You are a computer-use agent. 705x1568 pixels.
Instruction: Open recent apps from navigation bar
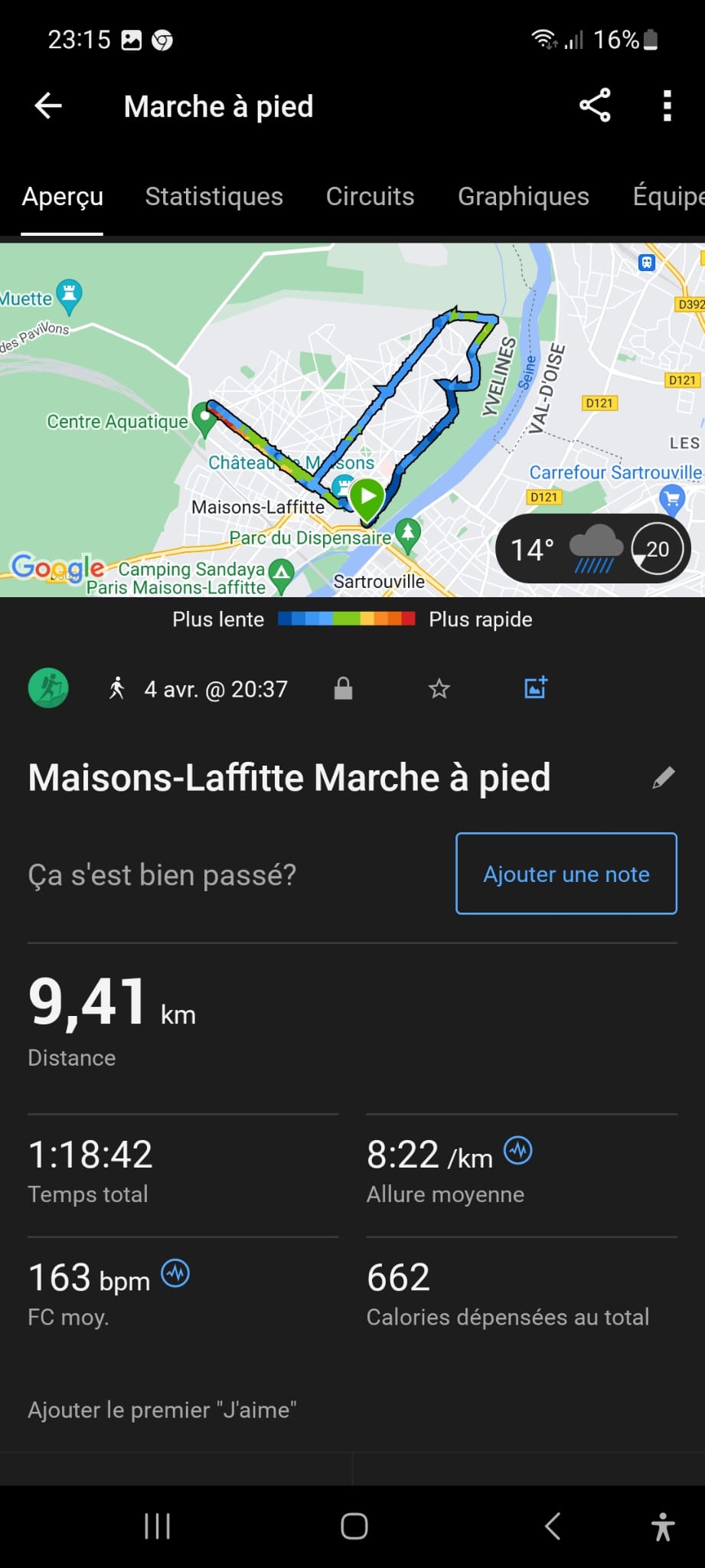pyautogui.click(x=158, y=1526)
